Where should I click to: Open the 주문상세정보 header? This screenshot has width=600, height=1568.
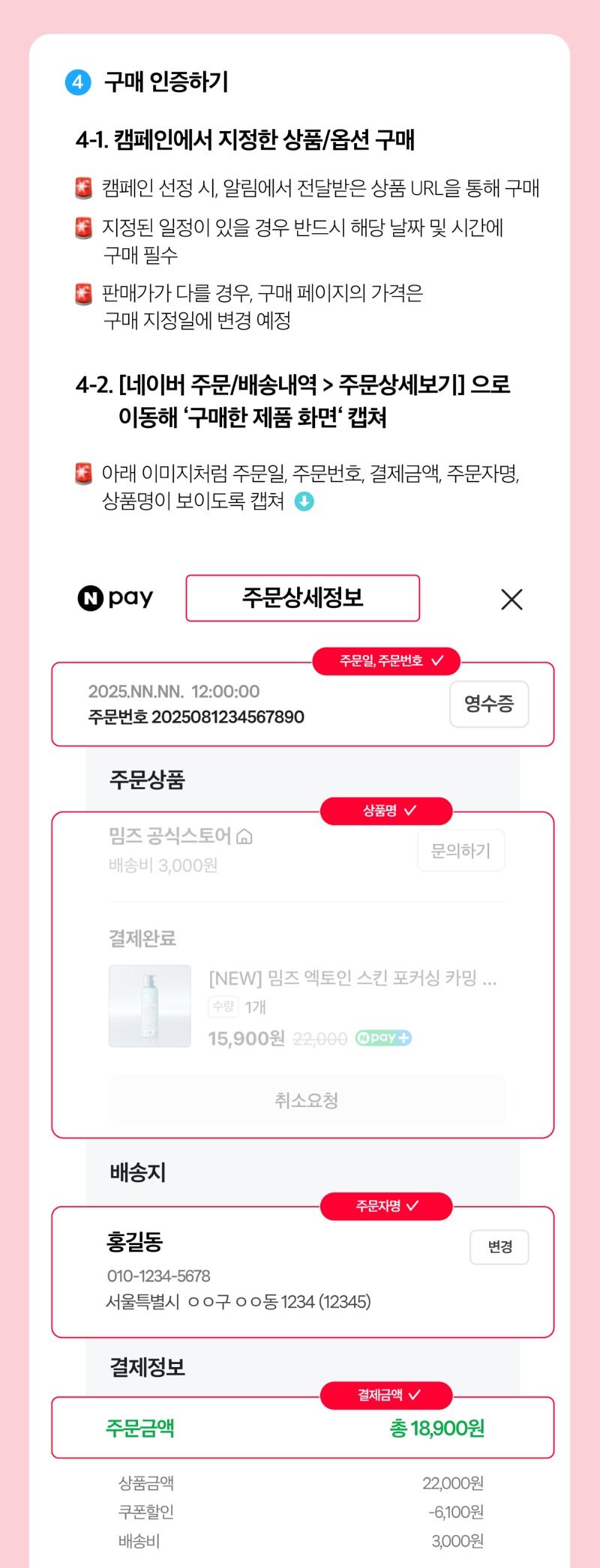pos(302,597)
